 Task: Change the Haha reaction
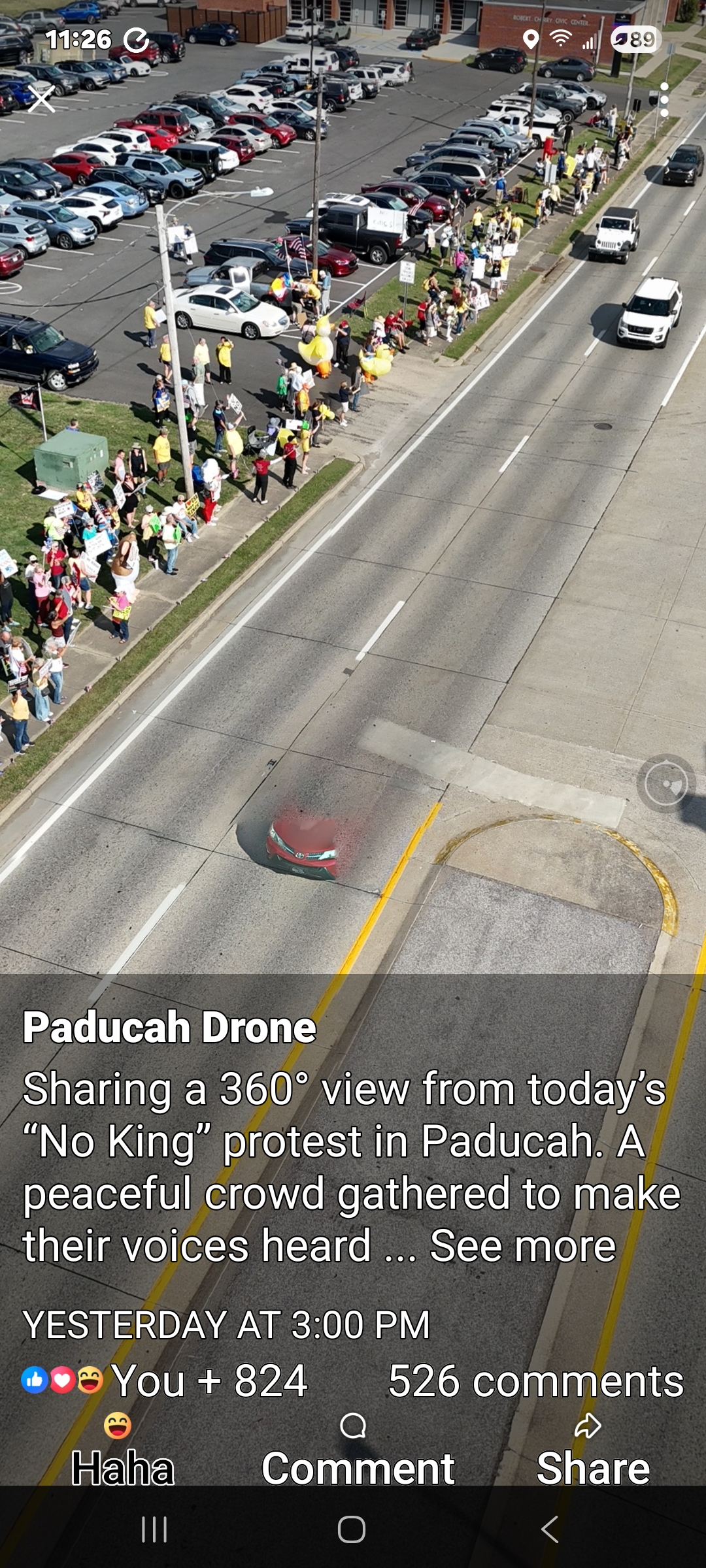tap(122, 1450)
